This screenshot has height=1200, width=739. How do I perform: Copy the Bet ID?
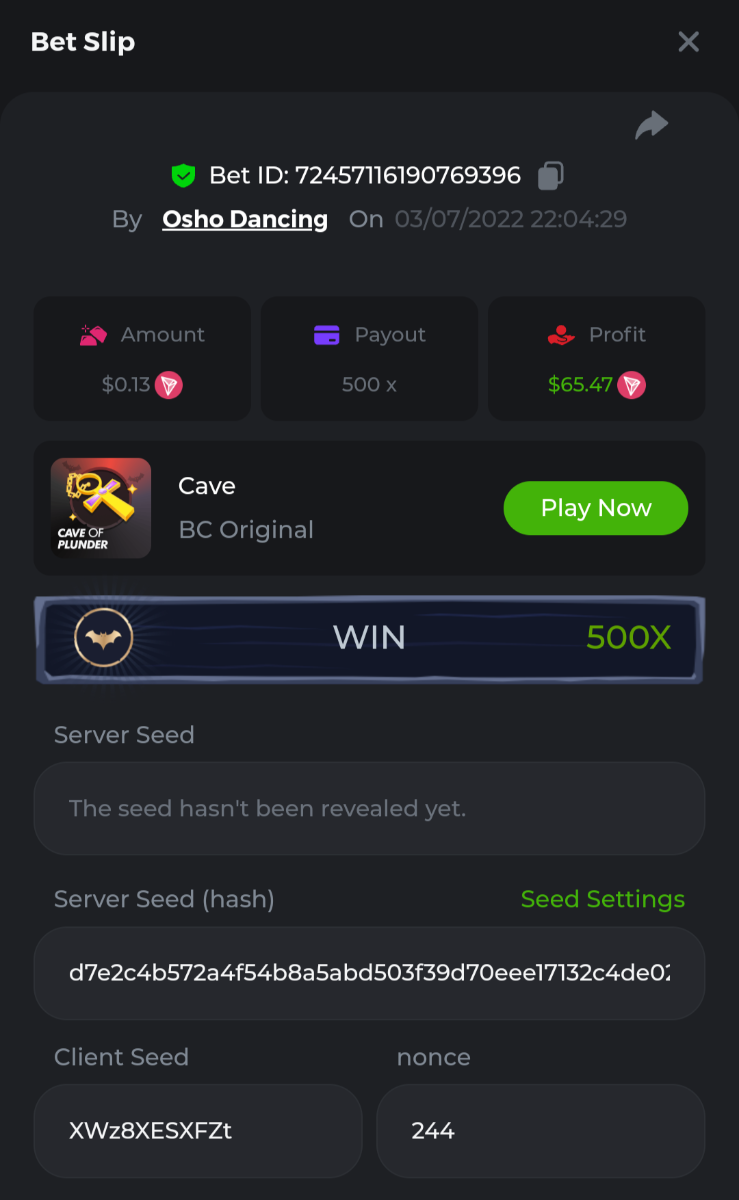tap(550, 176)
